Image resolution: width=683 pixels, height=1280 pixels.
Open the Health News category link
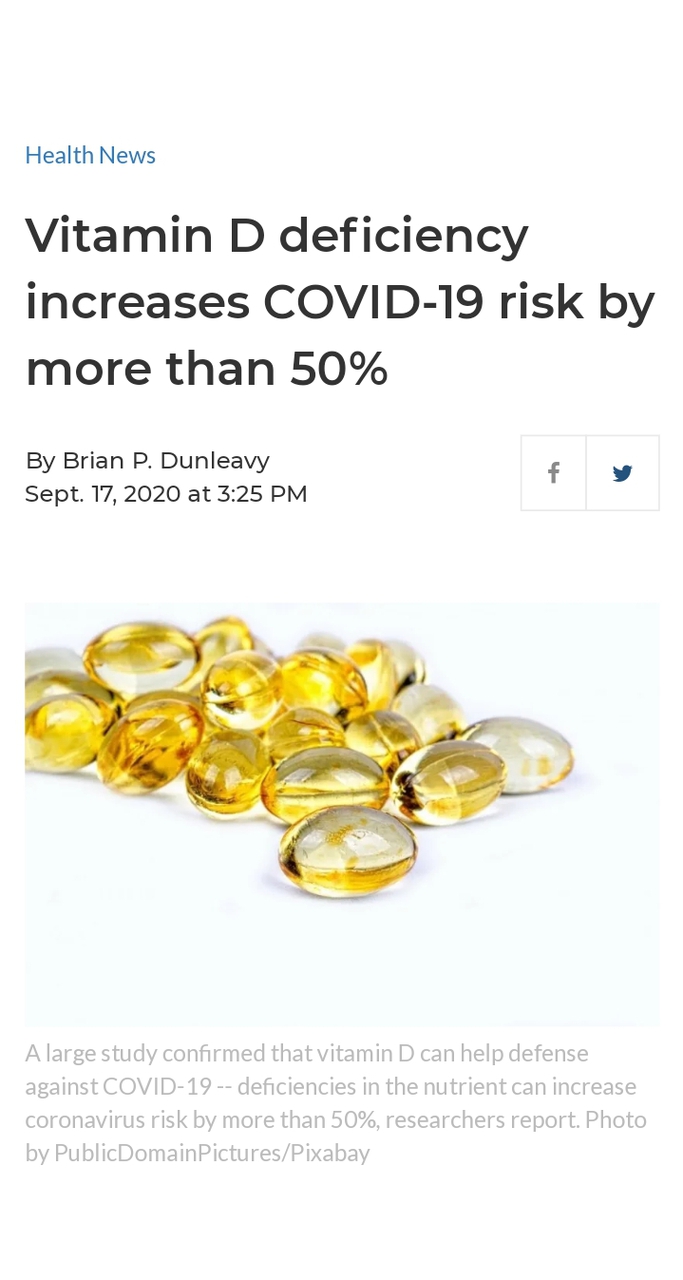[x=90, y=155]
